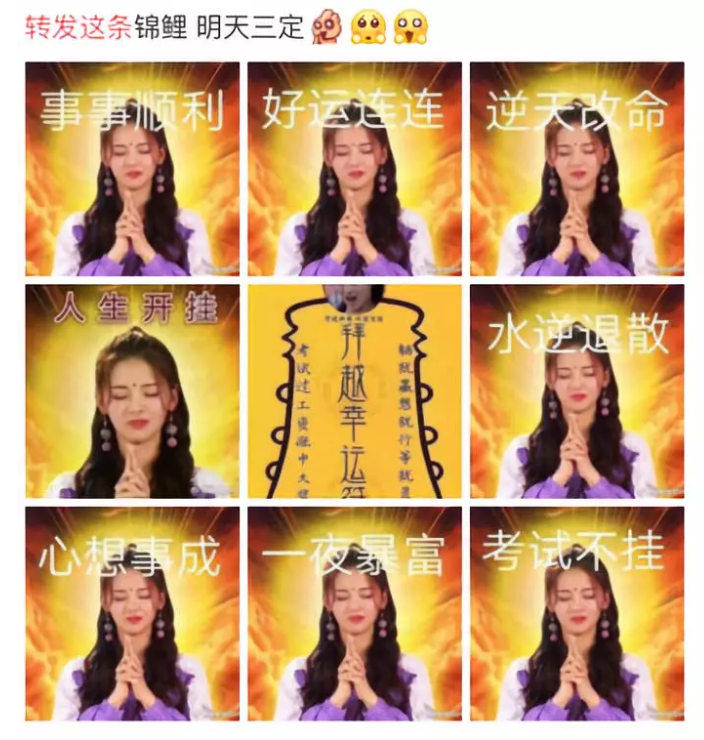View the 考试不挂 picture
The height and width of the screenshot is (740, 704).
tap(577, 613)
